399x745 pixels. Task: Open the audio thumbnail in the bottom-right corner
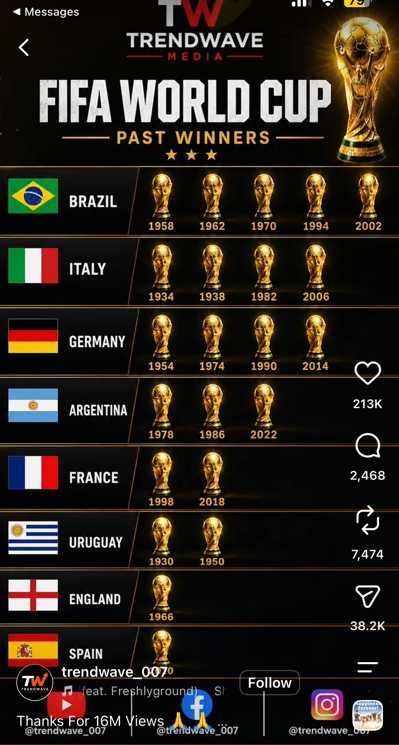point(368,714)
